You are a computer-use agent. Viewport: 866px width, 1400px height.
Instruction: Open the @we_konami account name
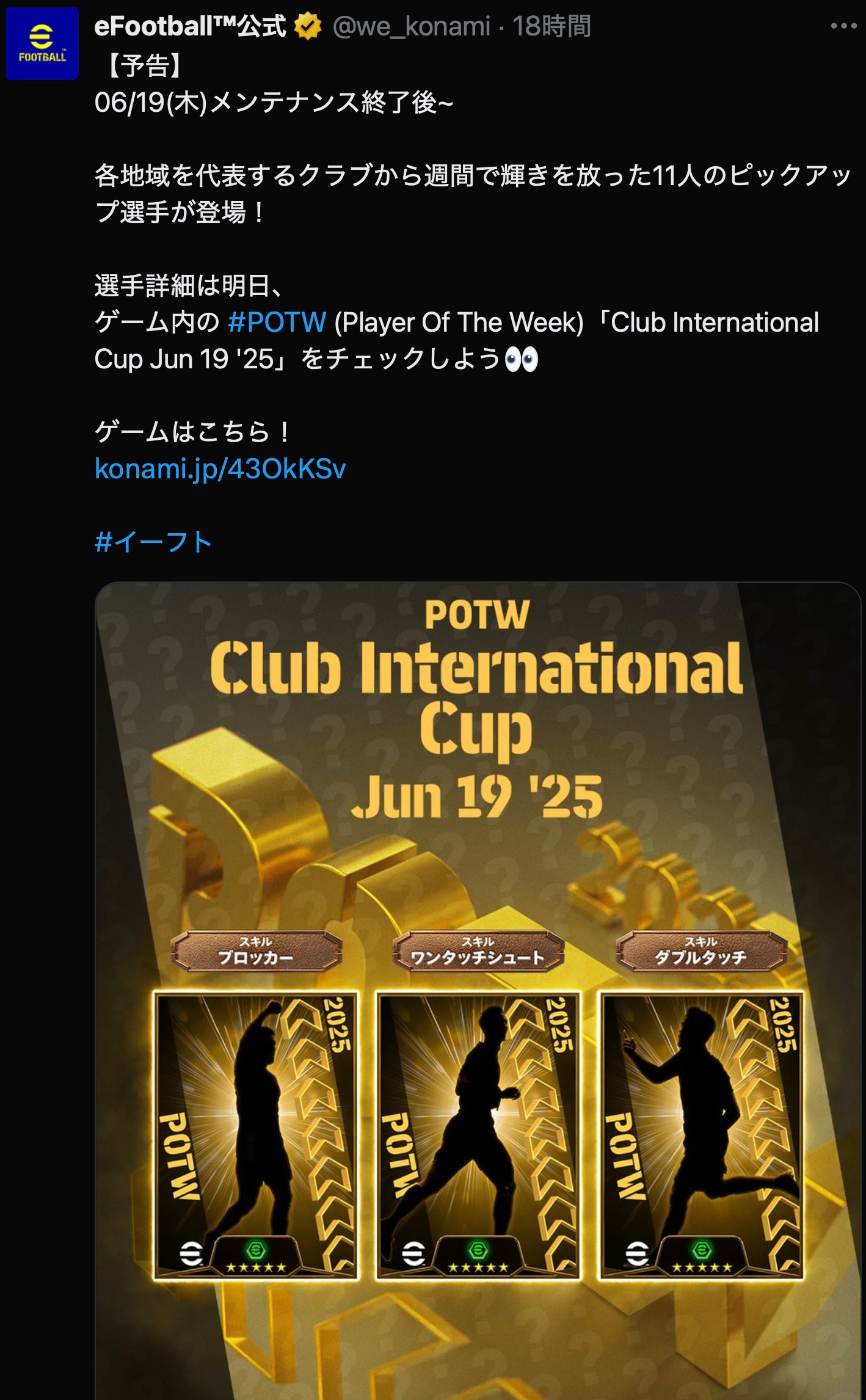pos(411,26)
